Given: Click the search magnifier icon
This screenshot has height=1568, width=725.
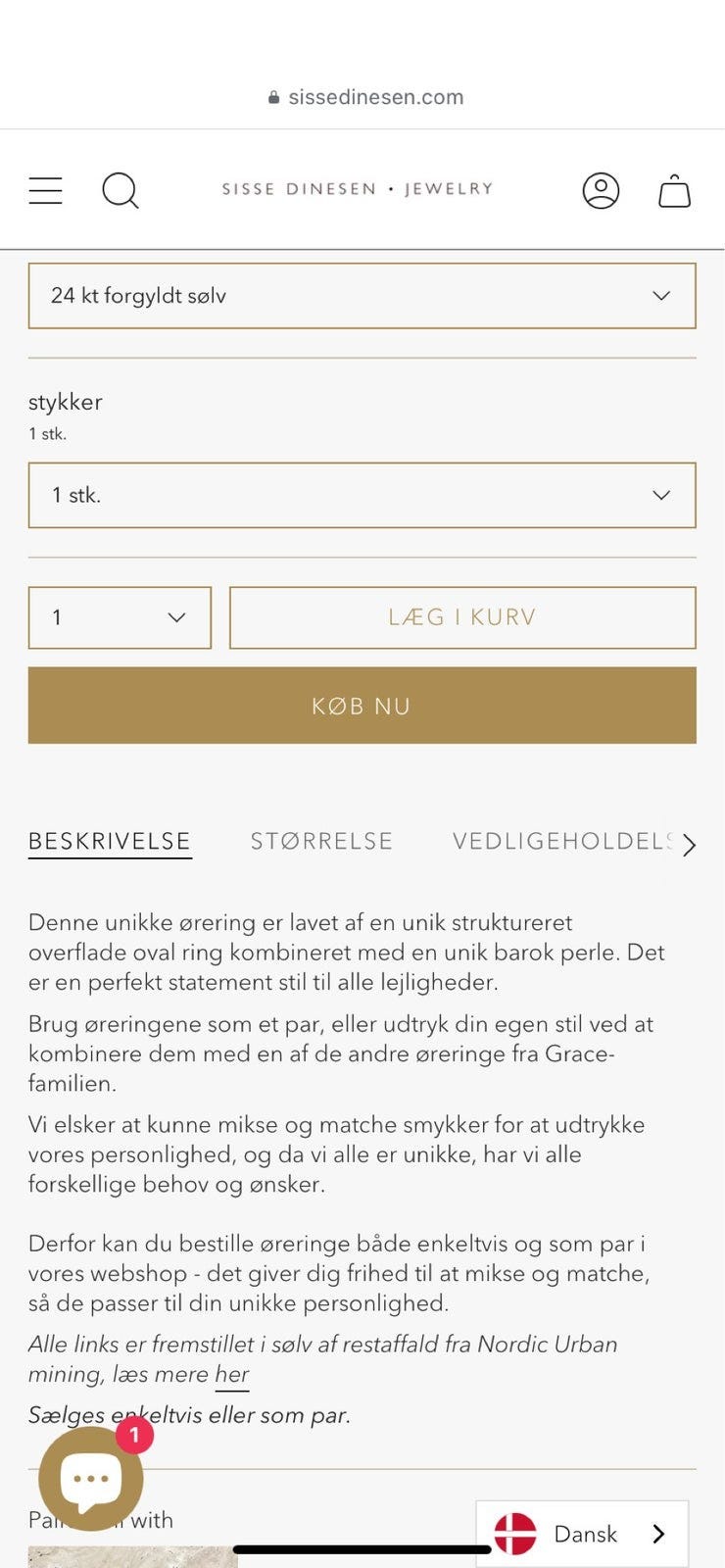Looking at the screenshot, I should pos(121,191).
